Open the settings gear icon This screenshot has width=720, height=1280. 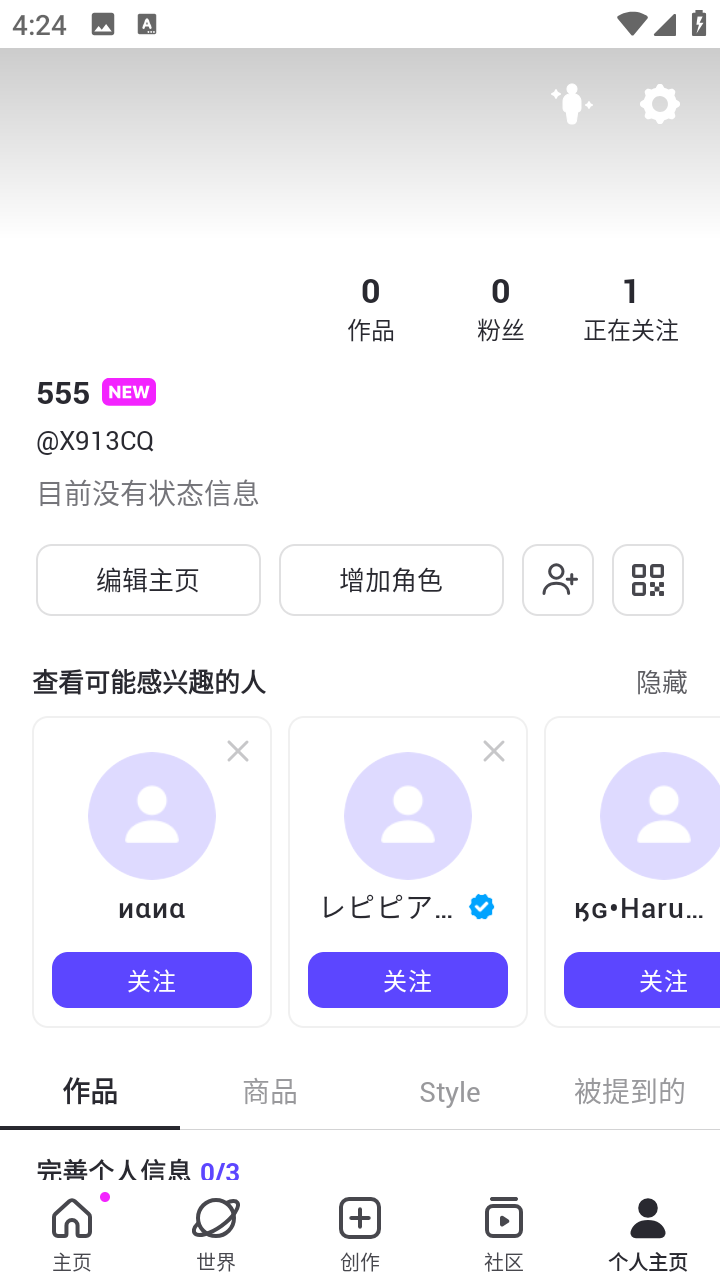(x=660, y=104)
